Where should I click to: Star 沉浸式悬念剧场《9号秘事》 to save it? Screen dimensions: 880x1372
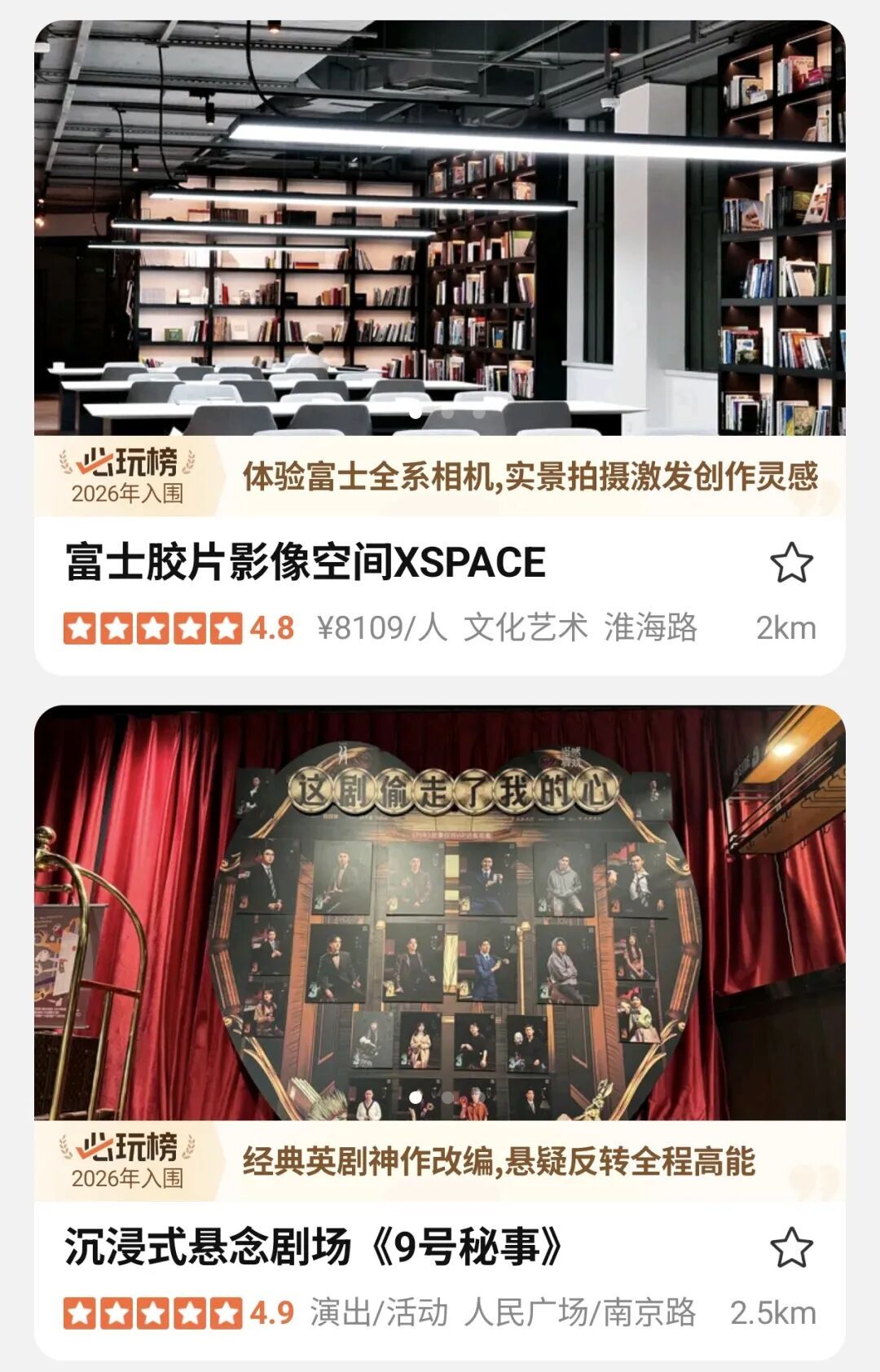[x=791, y=1247]
